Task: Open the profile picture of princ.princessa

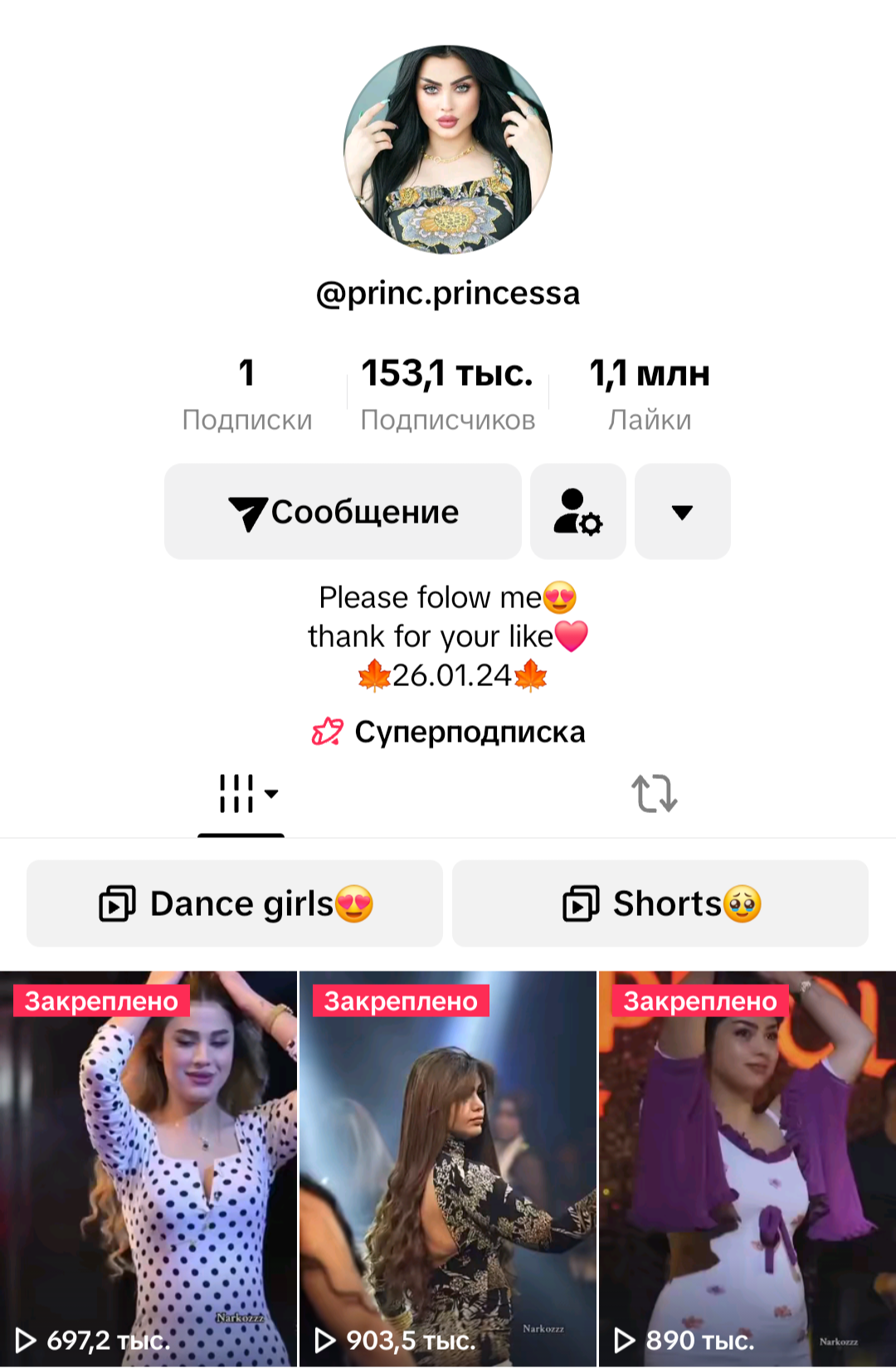Action: click(x=448, y=149)
